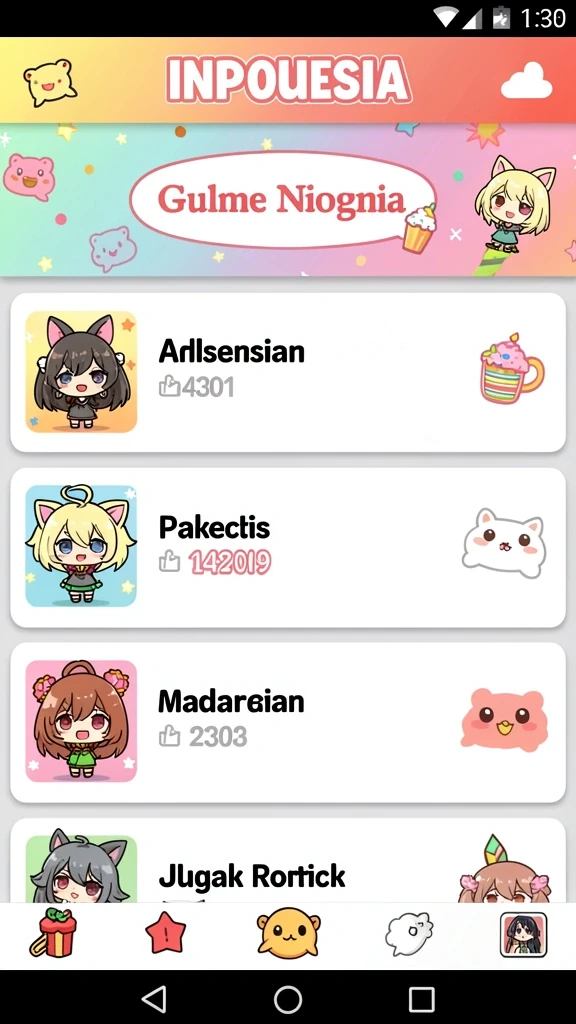Screen dimensions: 576x1024
Task: Tap the system home button
Action: tap(288, 999)
